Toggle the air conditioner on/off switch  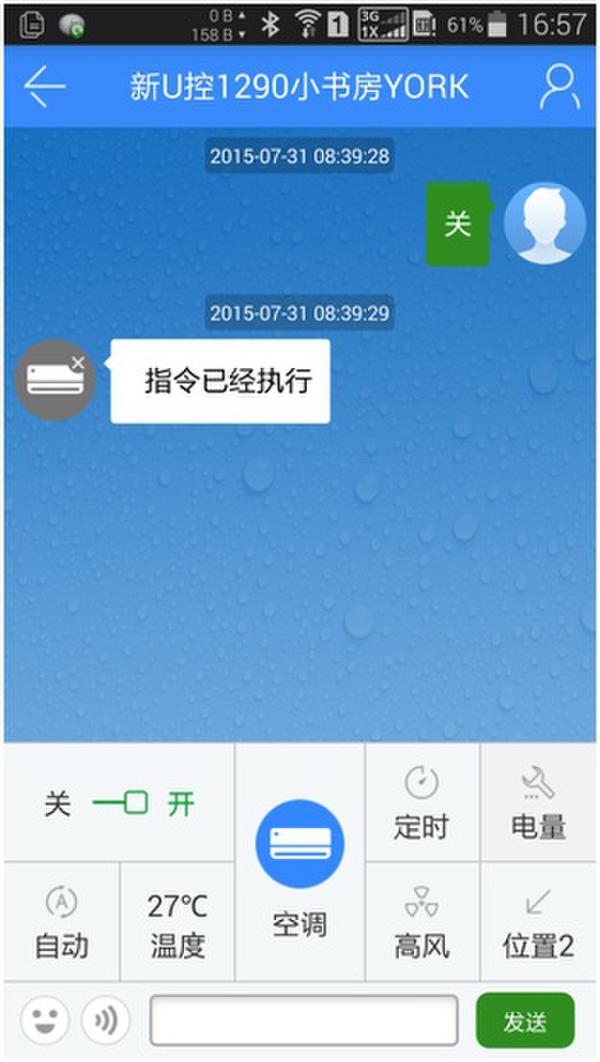[120, 803]
